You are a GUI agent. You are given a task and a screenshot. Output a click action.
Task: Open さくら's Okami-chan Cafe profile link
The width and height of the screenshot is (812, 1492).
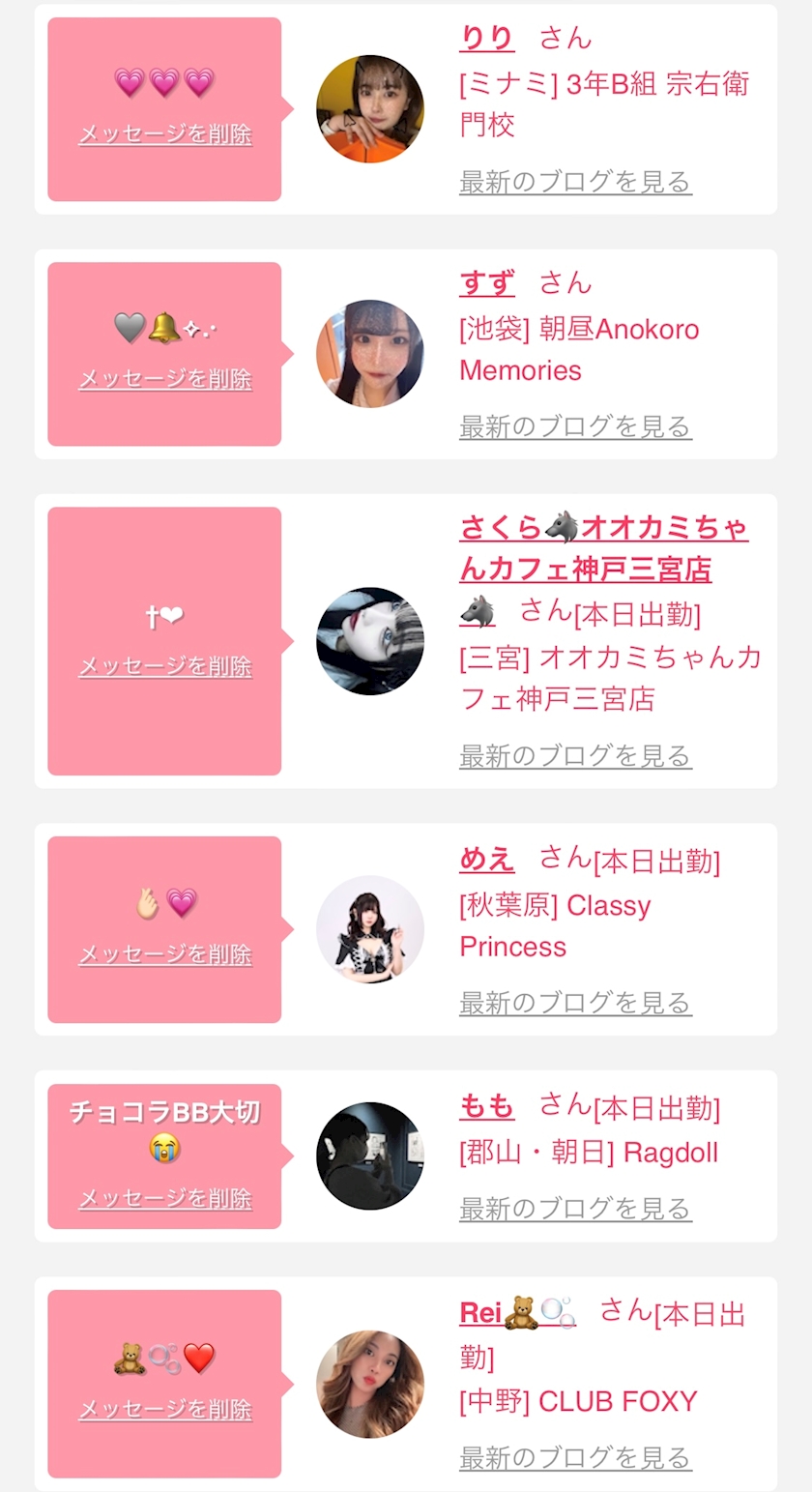click(603, 548)
